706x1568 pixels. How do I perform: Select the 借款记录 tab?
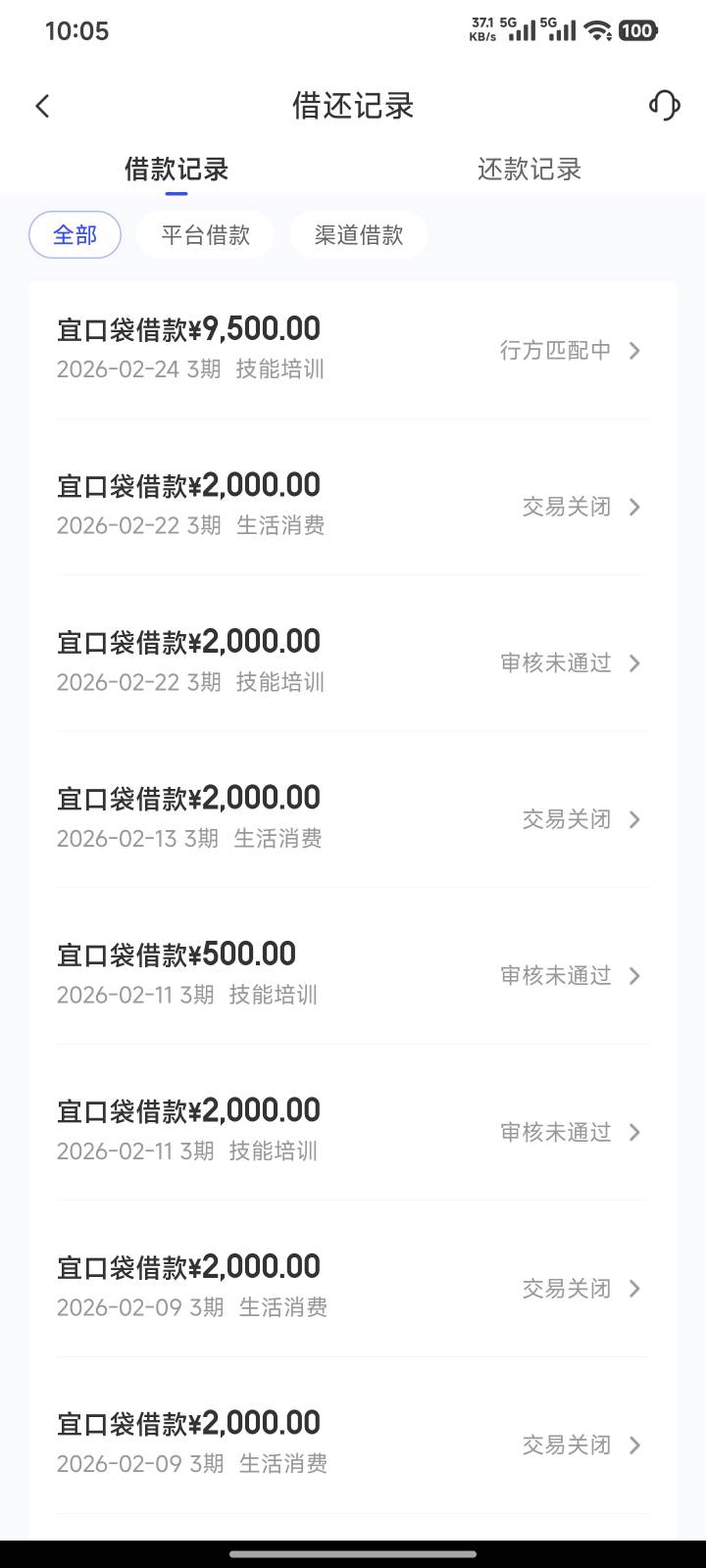[x=176, y=170]
